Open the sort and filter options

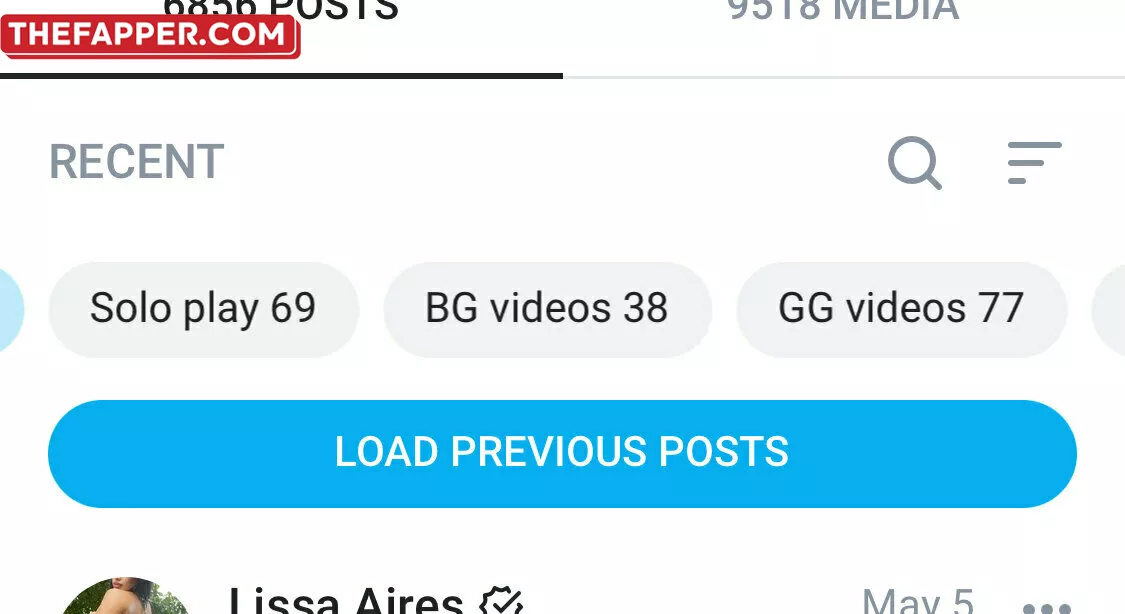[x=1033, y=162]
